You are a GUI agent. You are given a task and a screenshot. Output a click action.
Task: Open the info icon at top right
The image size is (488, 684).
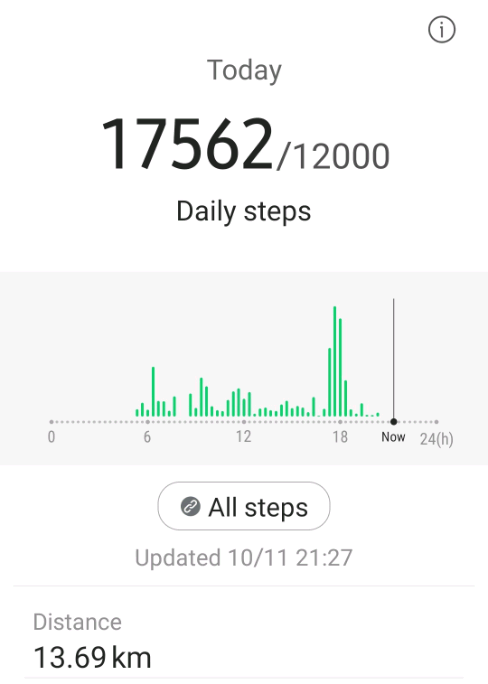[x=441, y=30]
